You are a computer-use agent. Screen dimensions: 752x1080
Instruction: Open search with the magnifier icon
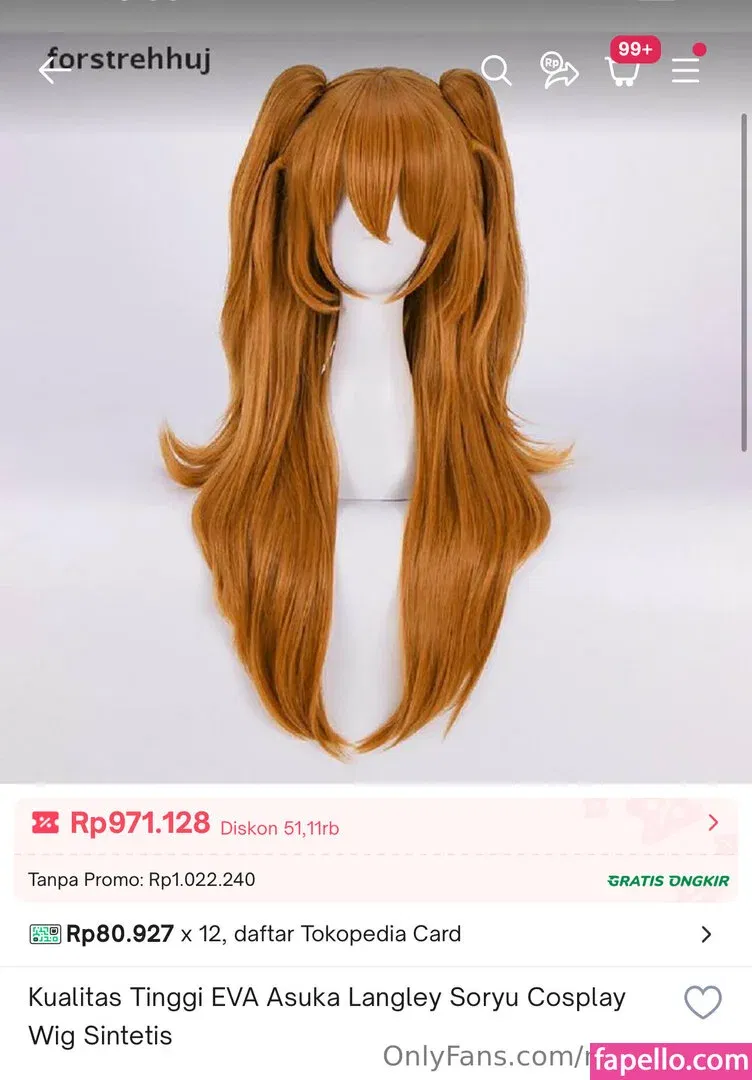[496, 70]
